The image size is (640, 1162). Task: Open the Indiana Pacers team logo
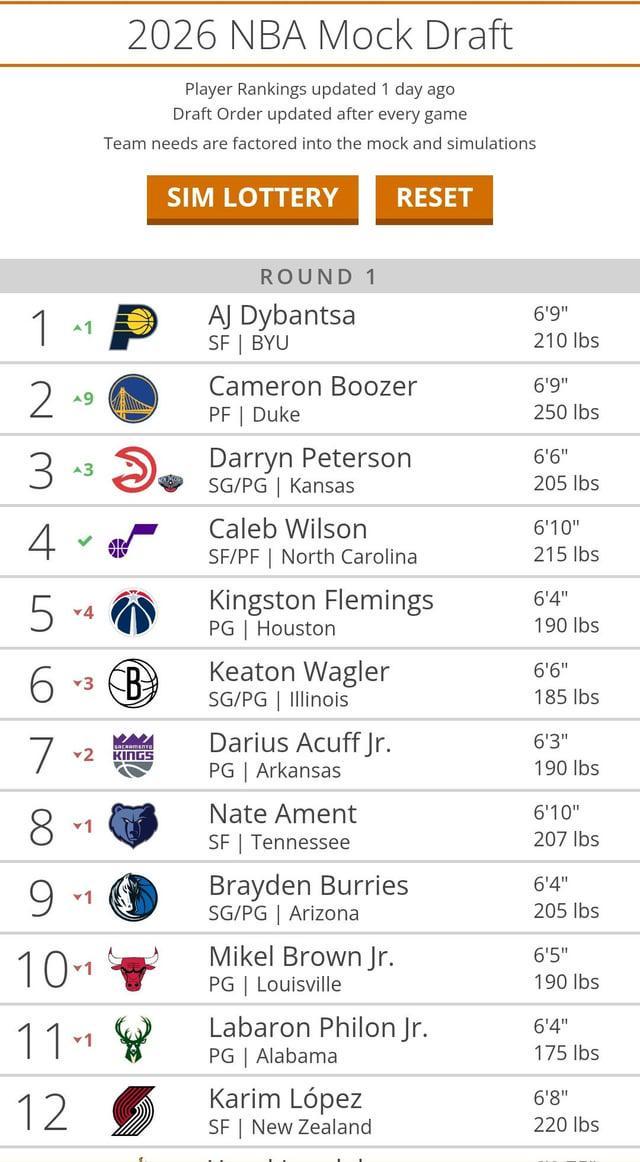coord(133,328)
